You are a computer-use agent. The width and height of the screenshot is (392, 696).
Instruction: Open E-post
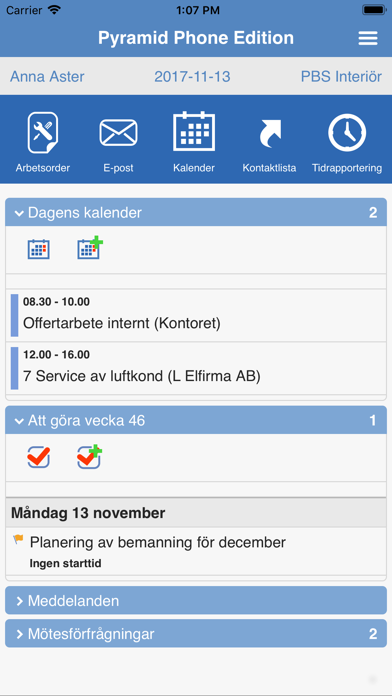[118, 142]
